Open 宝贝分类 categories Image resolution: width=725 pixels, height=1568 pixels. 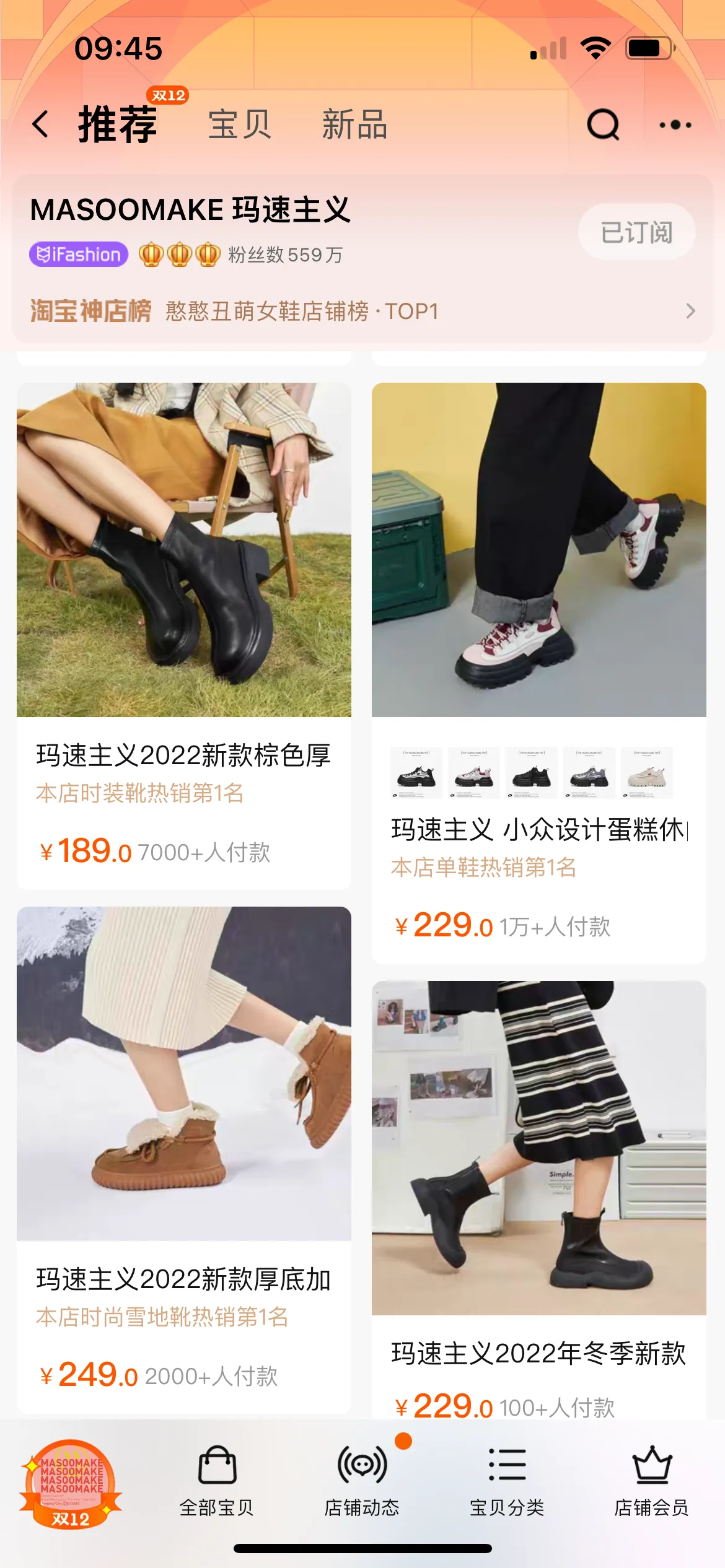point(507,1481)
